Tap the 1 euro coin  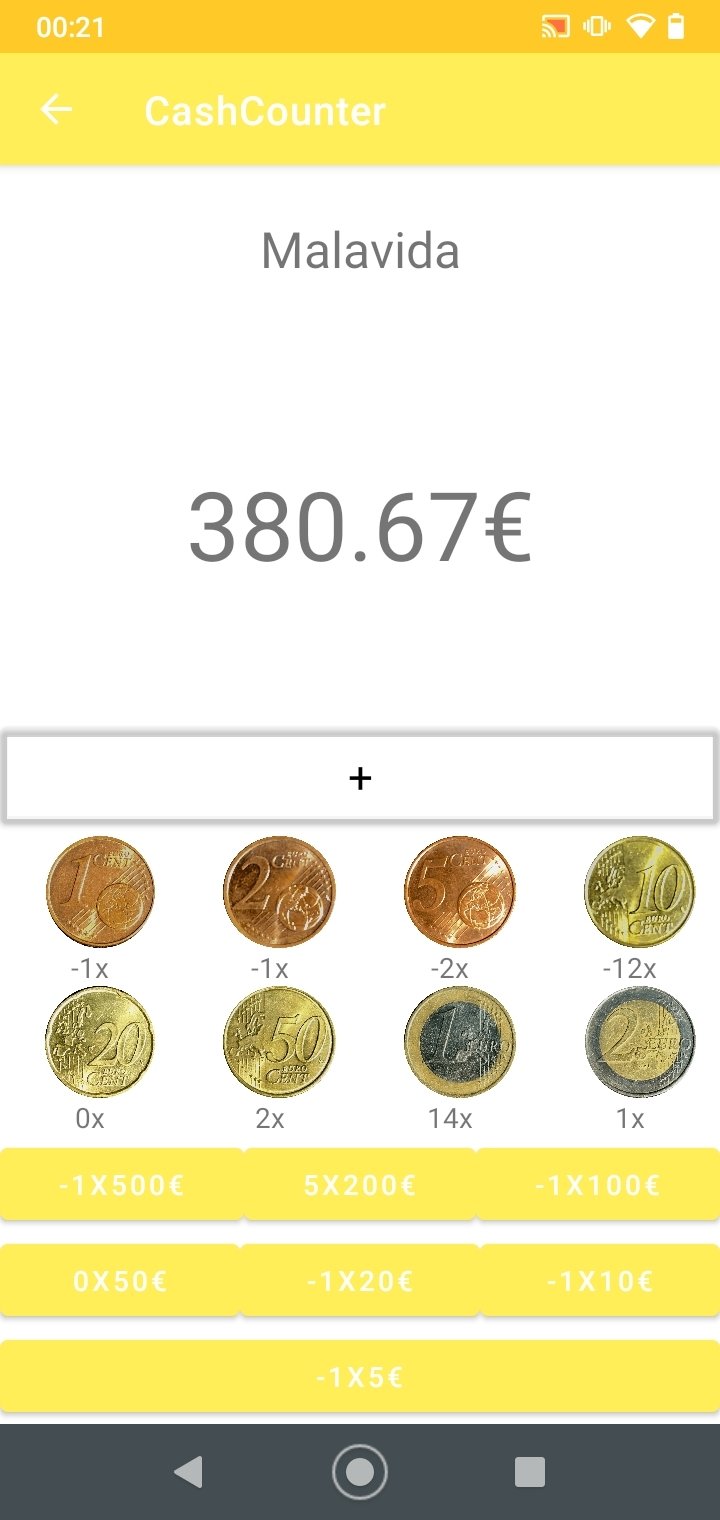pos(459,1042)
